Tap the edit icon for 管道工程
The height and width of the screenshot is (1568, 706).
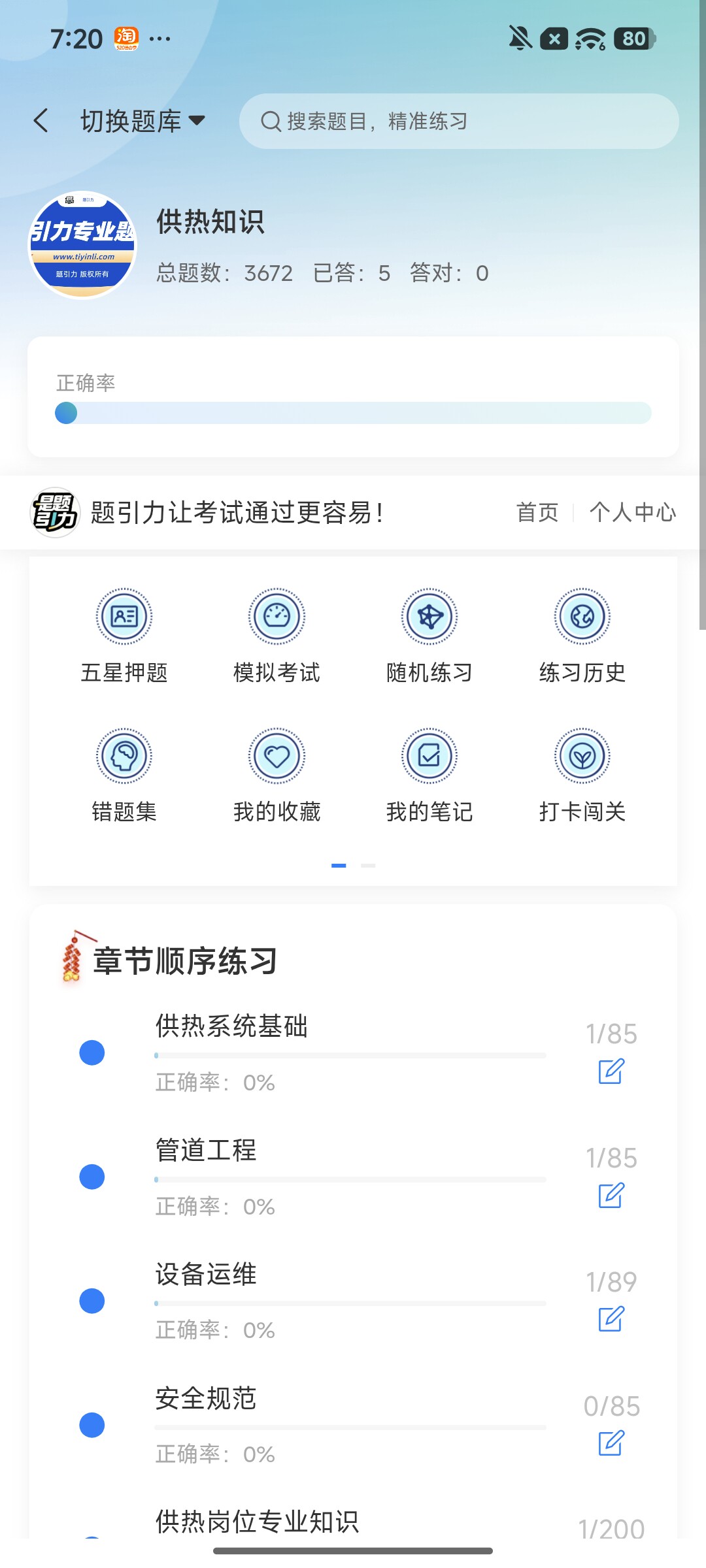click(x=611, y=1195)
